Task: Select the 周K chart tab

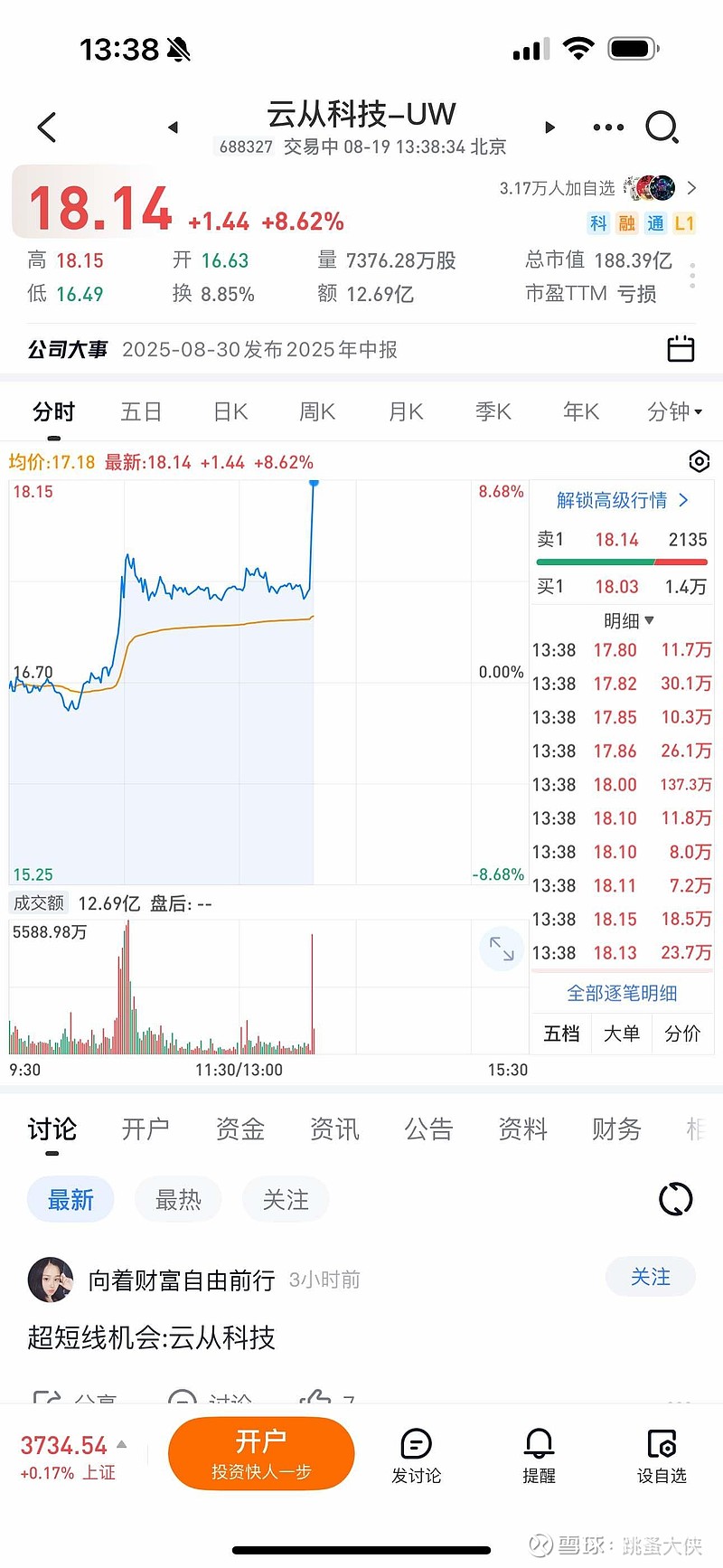Action: click(317, 412)
